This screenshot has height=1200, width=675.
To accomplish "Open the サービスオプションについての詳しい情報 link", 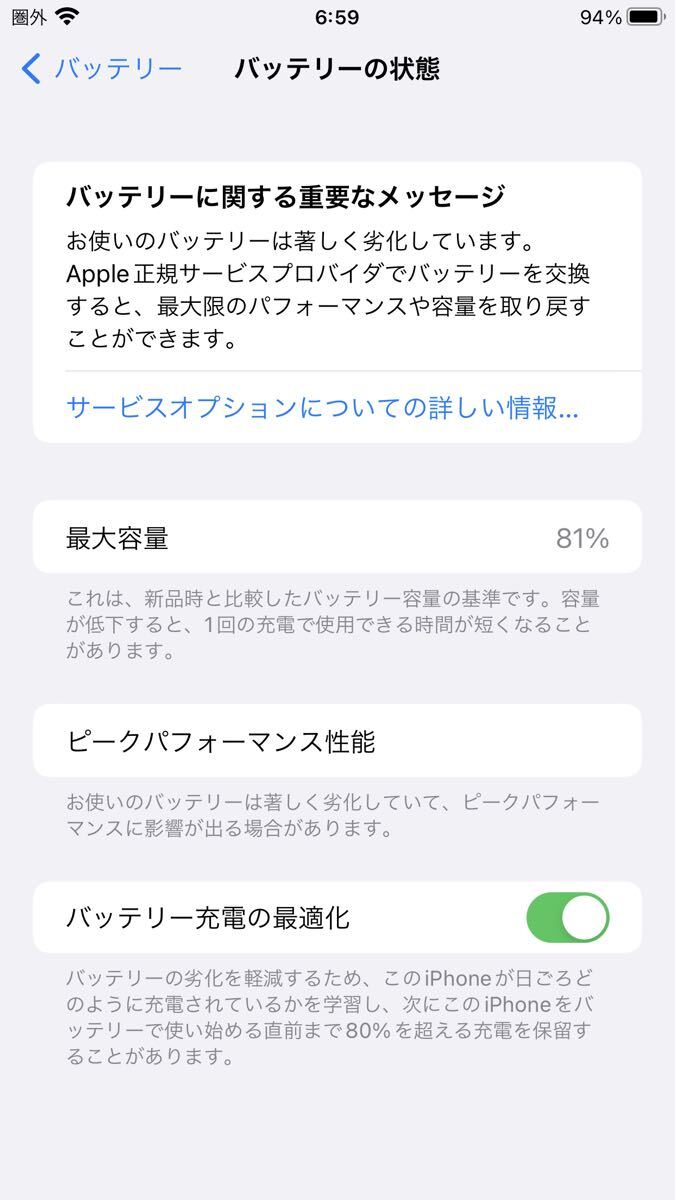I will pos(322,408).
